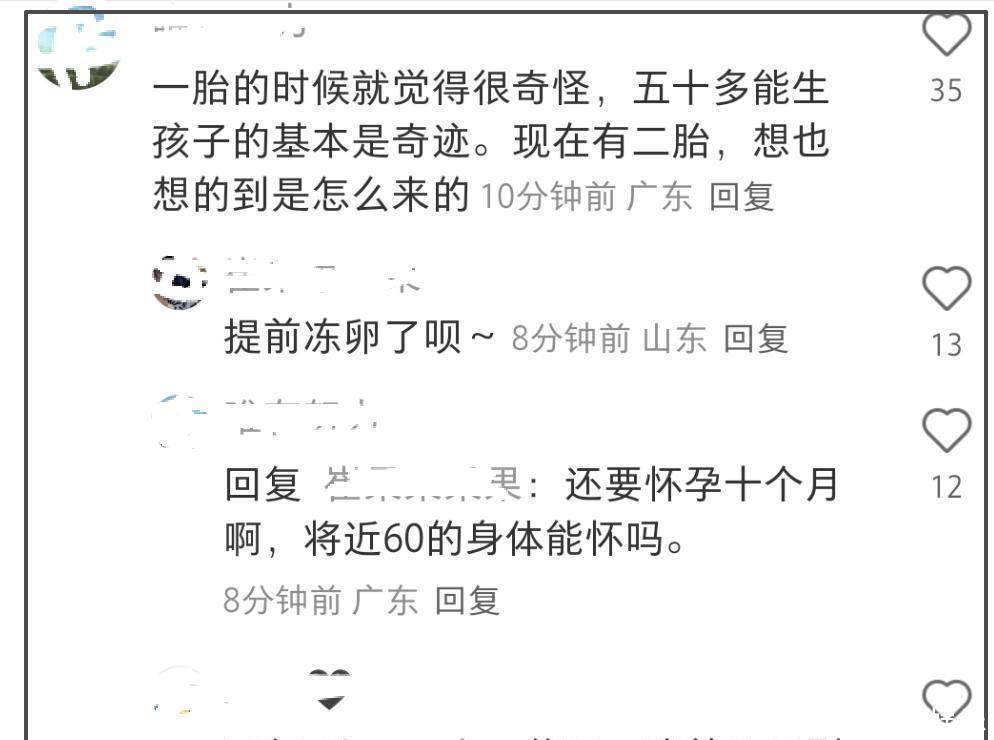Tap 回复 next to 提前冻卵了呗
The width and height of the screenshot is (994, 740).
[x=756, y=339]
